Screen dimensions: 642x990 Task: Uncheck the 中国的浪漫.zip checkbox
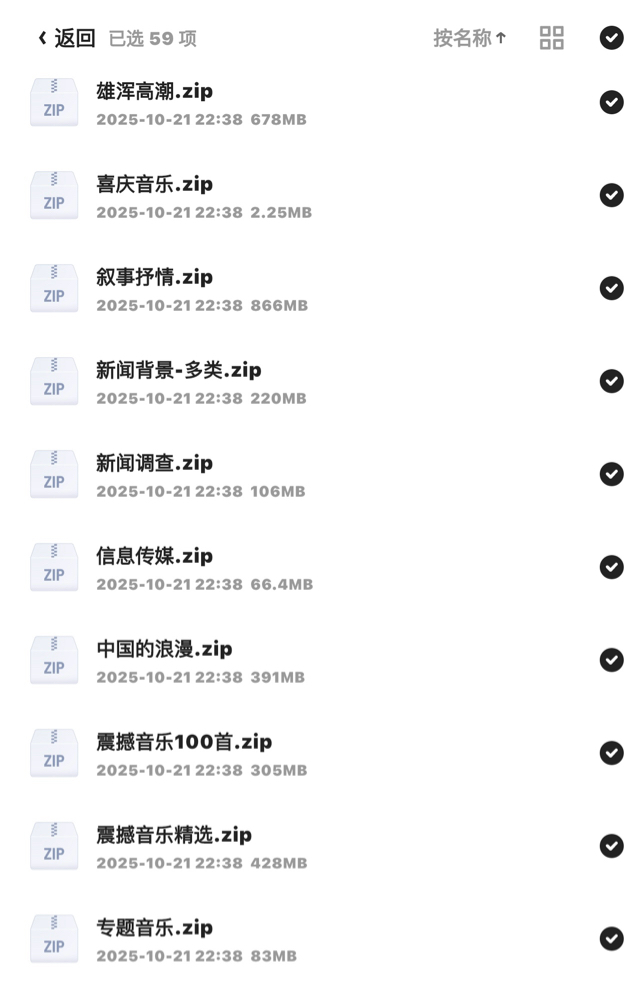612,660
